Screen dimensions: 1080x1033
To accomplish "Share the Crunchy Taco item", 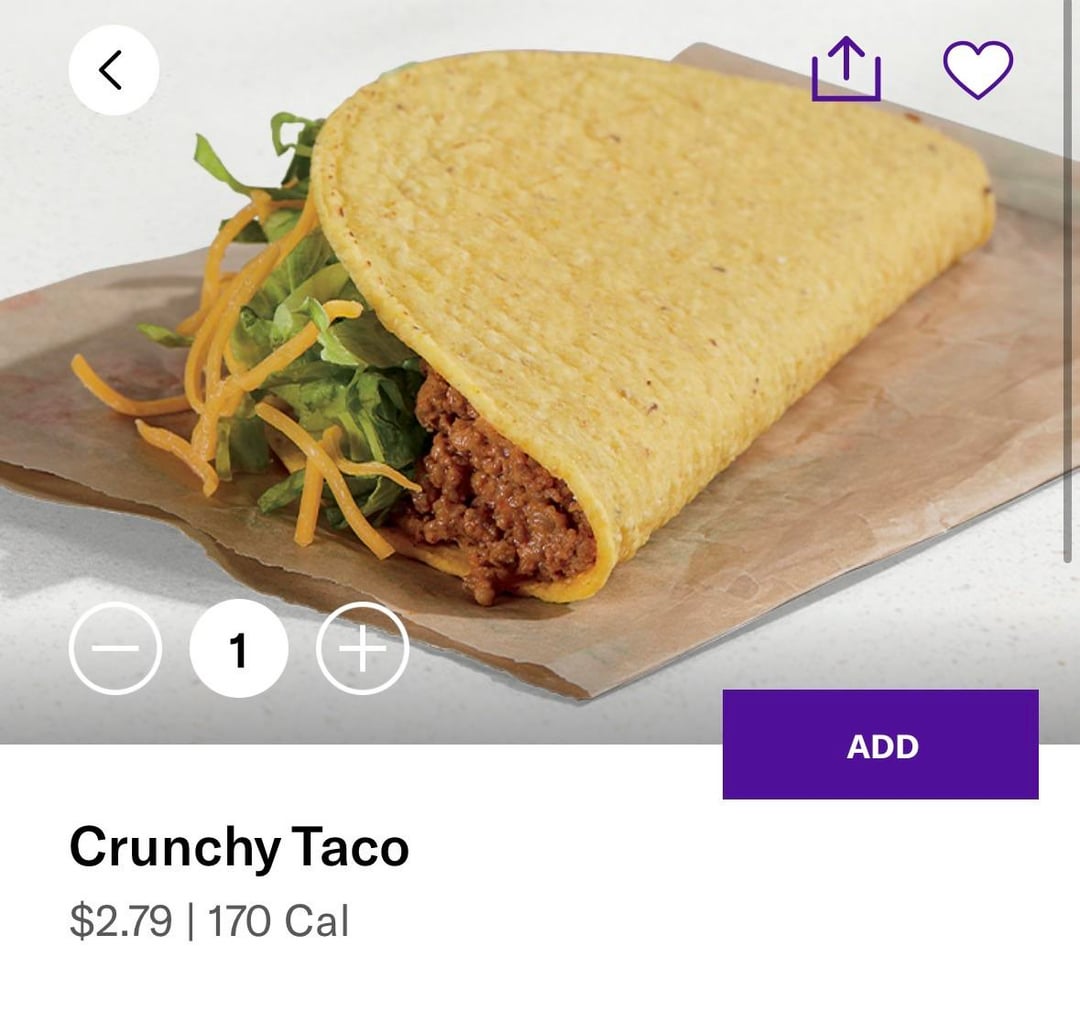I will [846, 69].
